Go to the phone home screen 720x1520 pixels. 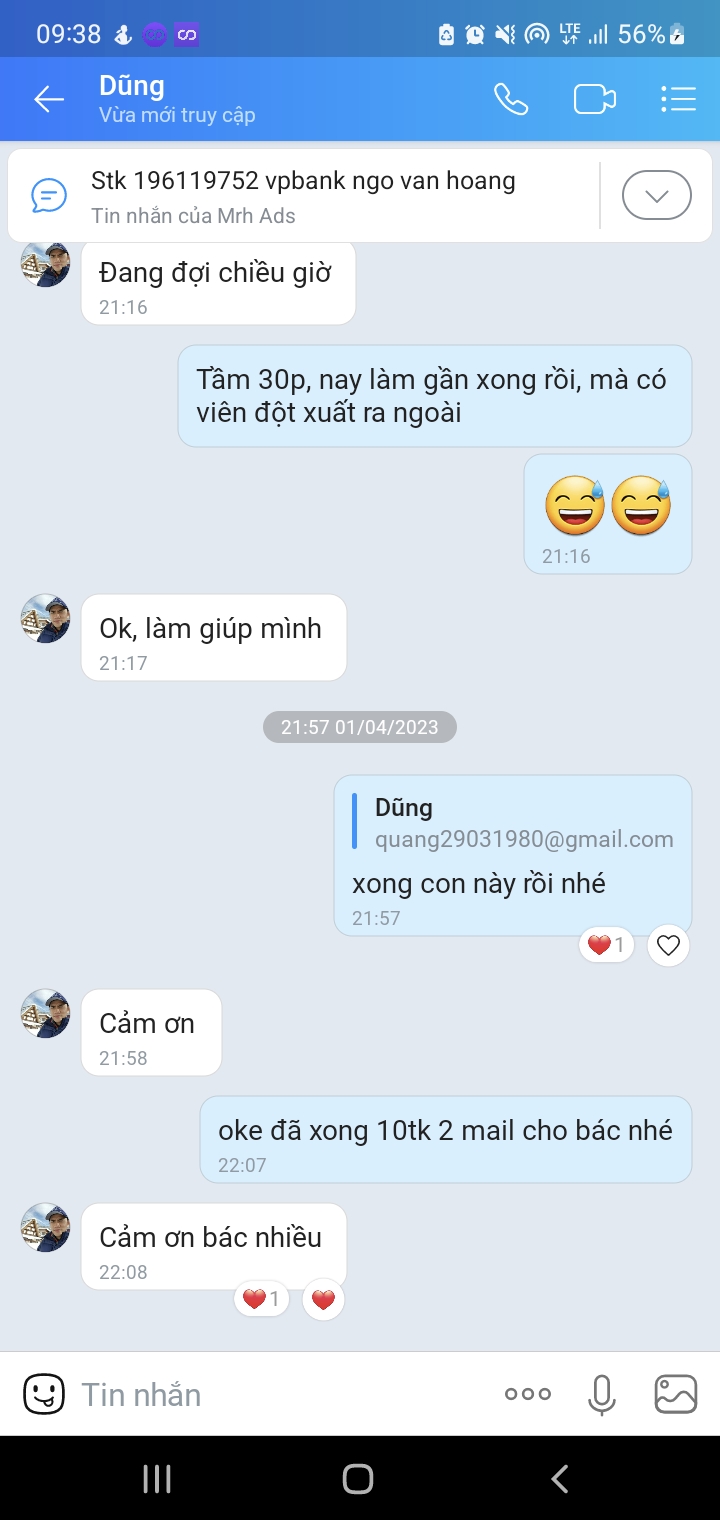point(358,1478)
